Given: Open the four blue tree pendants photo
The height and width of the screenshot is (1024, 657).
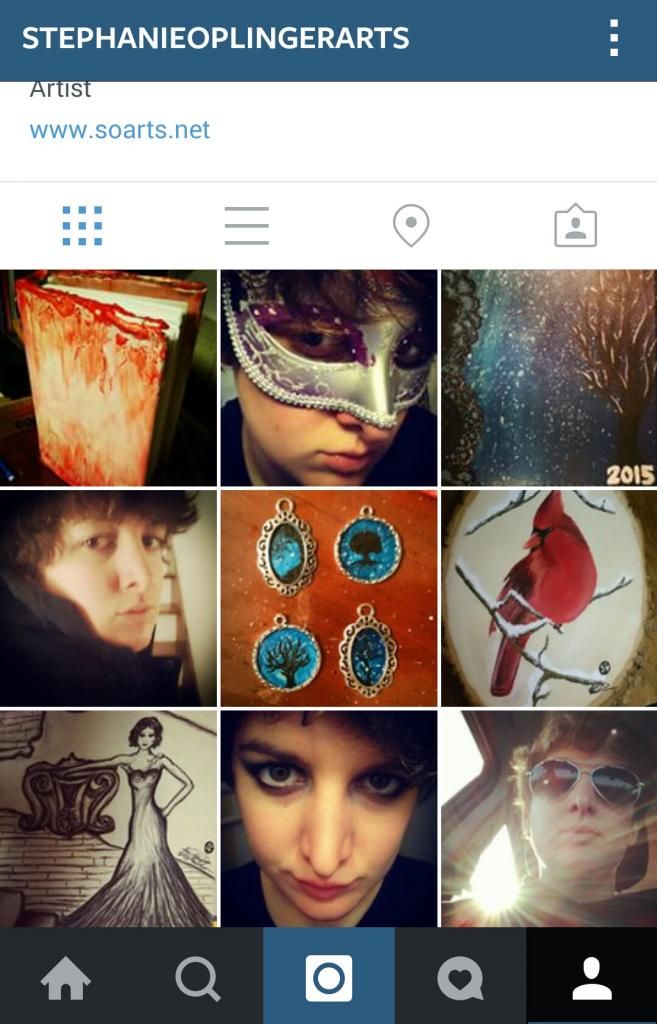Looking at the screenshot, I should 328,598.
